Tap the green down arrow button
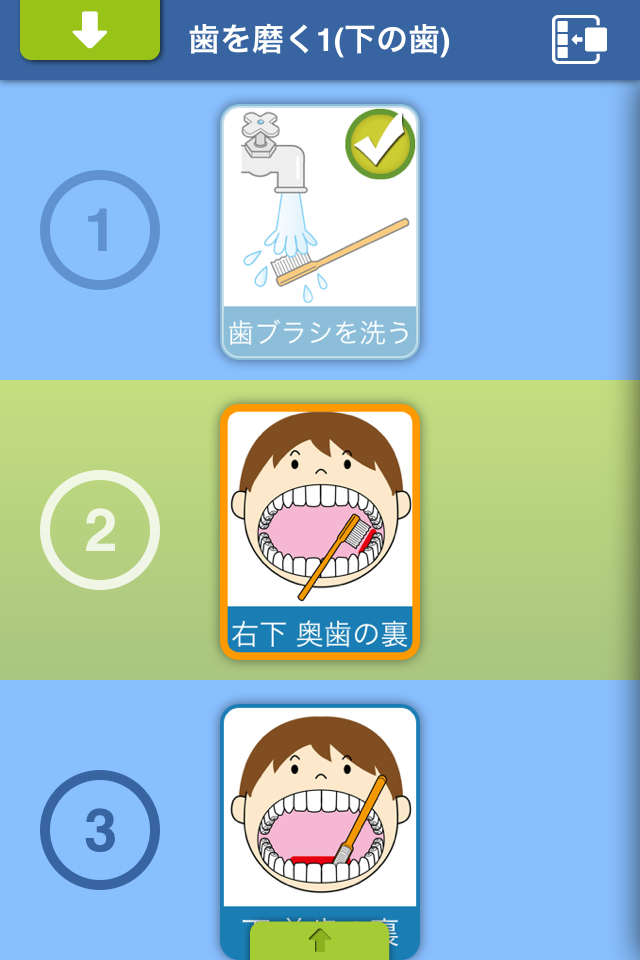The image size is (640, 960). click(x=90, y=31)
